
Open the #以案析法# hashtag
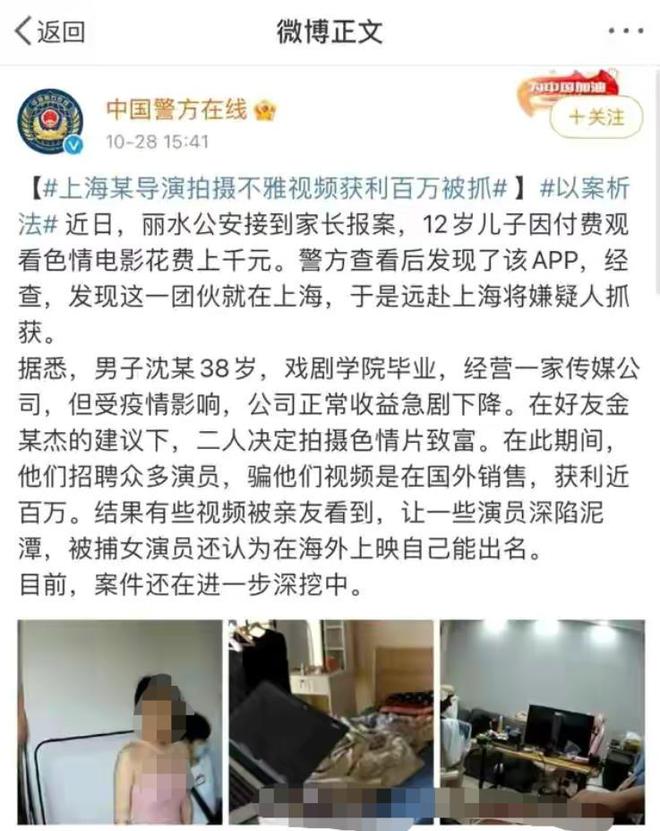click(x=587, y=186)
